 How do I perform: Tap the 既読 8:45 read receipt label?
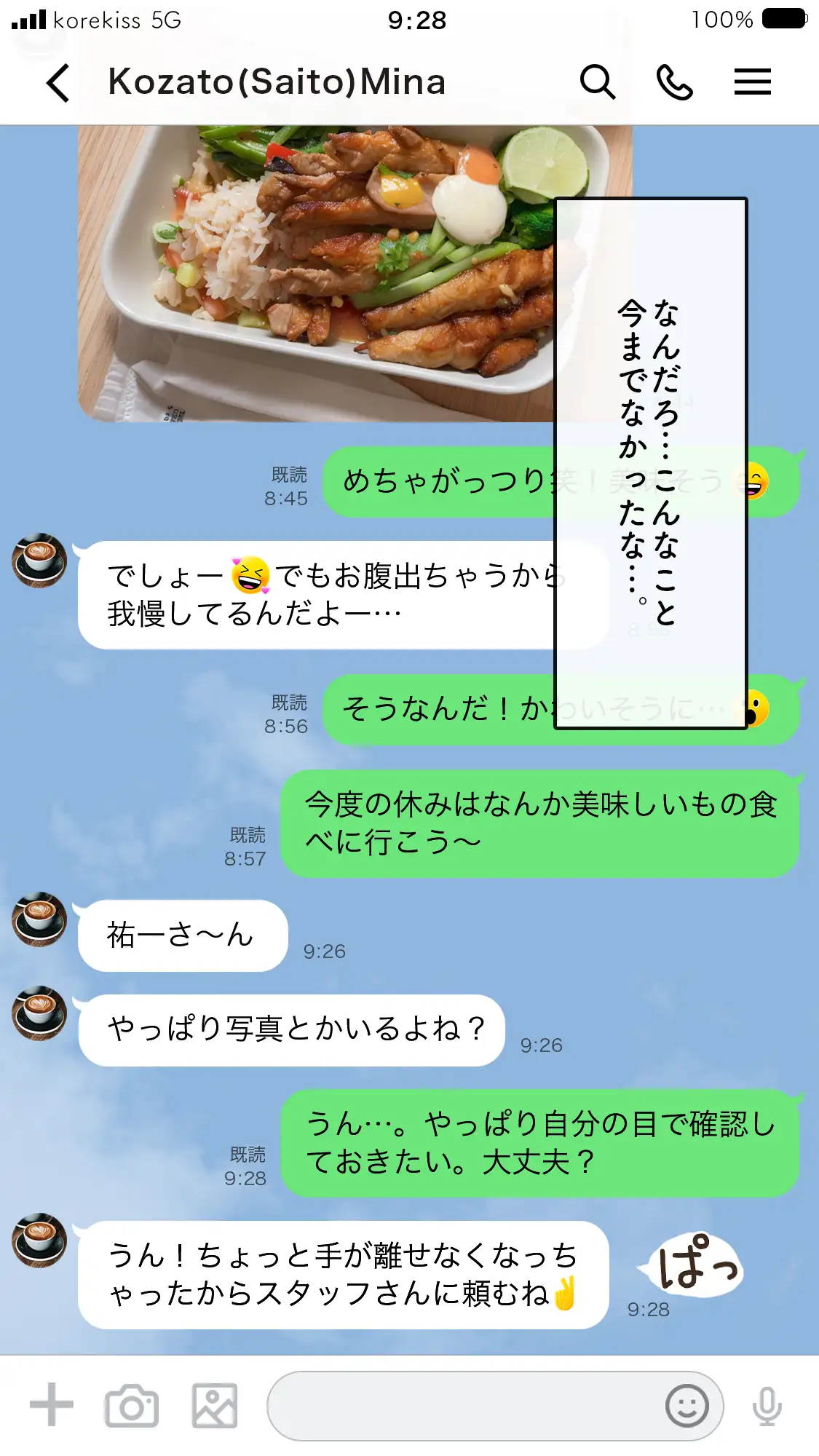[x=288, y=488]
